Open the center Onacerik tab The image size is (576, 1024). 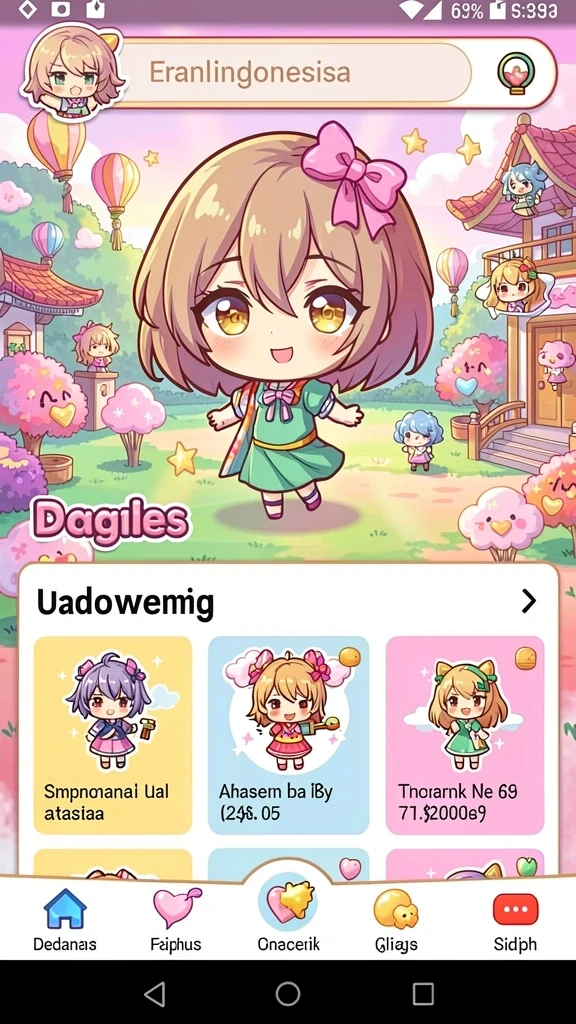[288, 914]
